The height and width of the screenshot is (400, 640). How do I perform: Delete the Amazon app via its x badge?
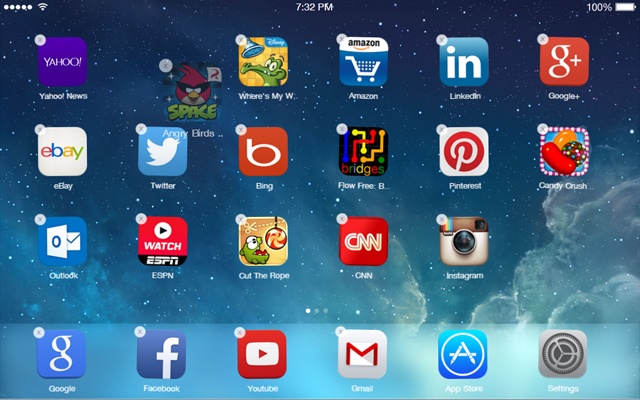click(x=341, y=40)
